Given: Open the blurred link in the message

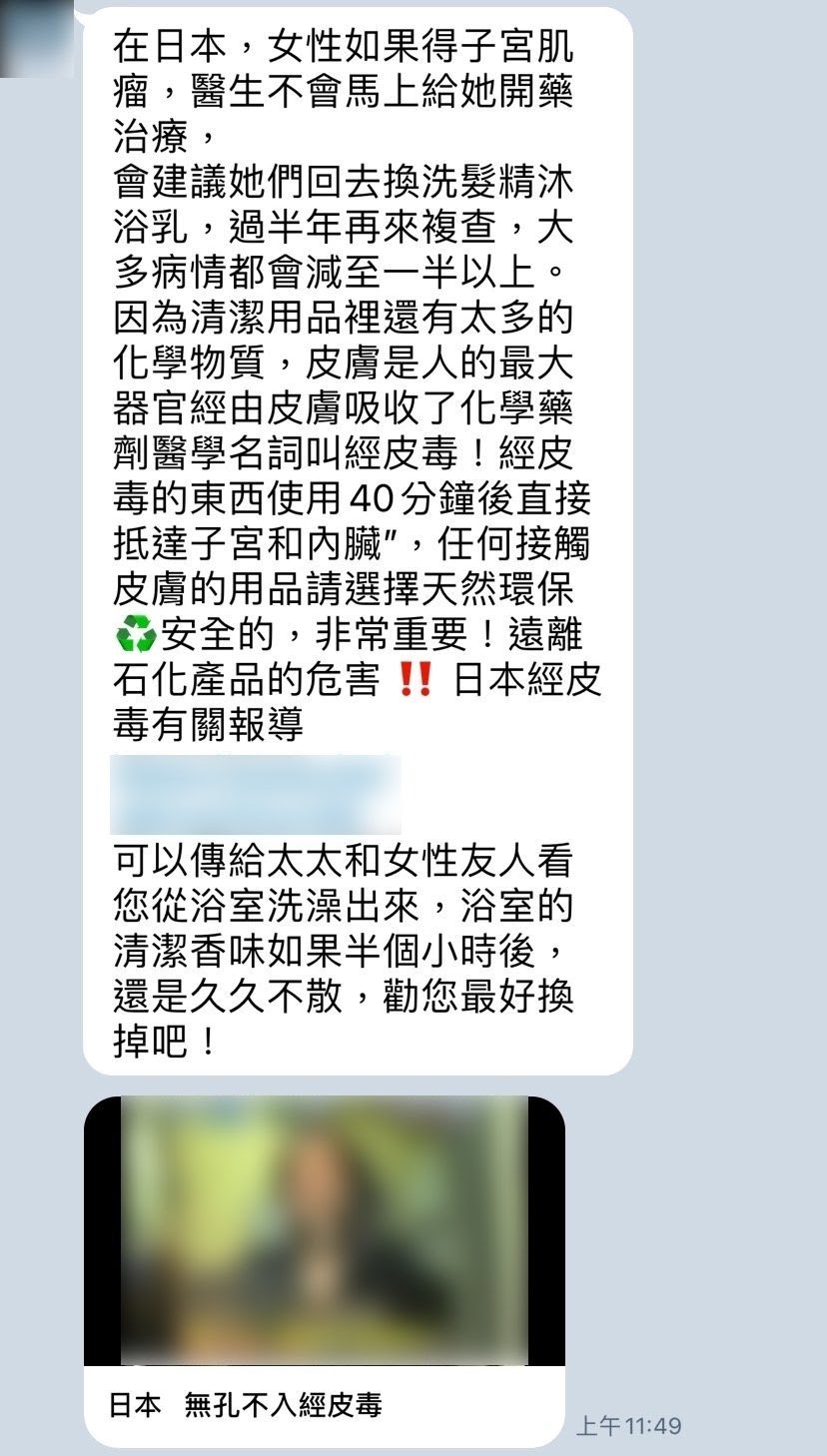Looking at the screenshot, I should tap(256, 795).
